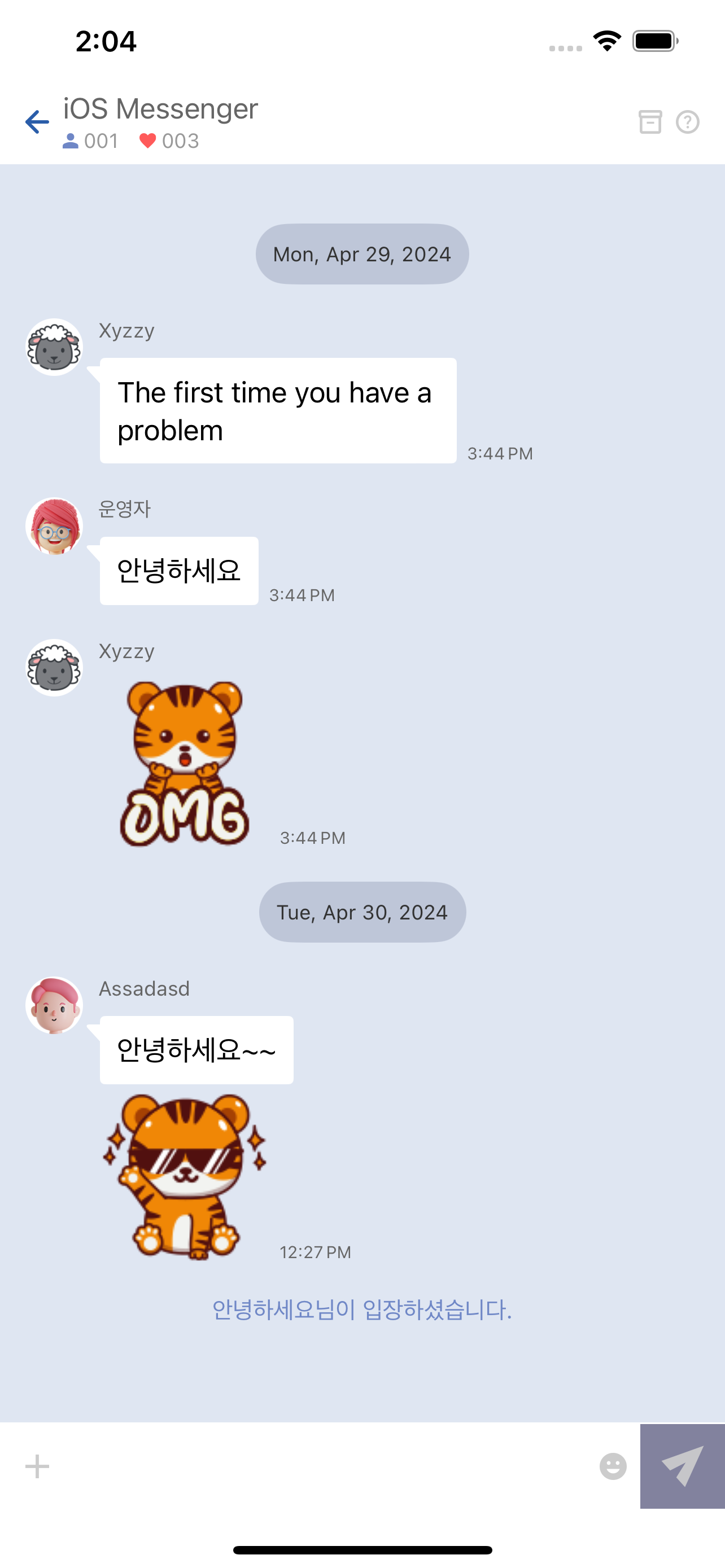725x1568 pixels.
Task: Open the help question mark icon
Action: (x=687, y=122)
